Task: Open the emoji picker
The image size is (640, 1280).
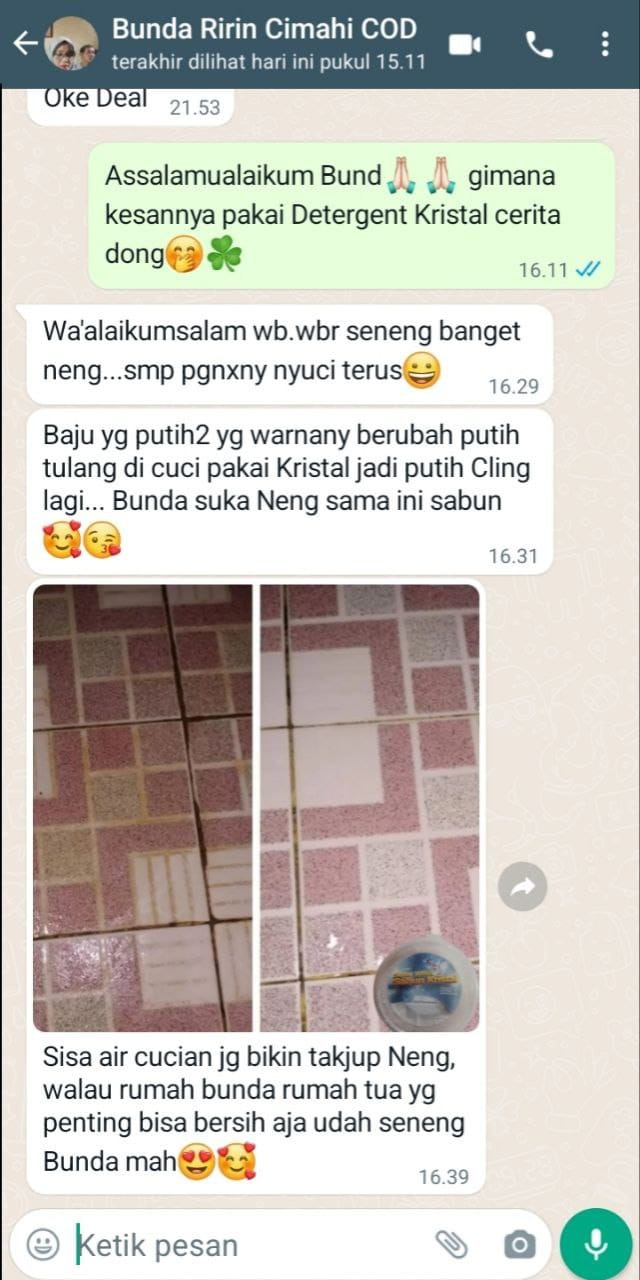Action: point(42,1244)
